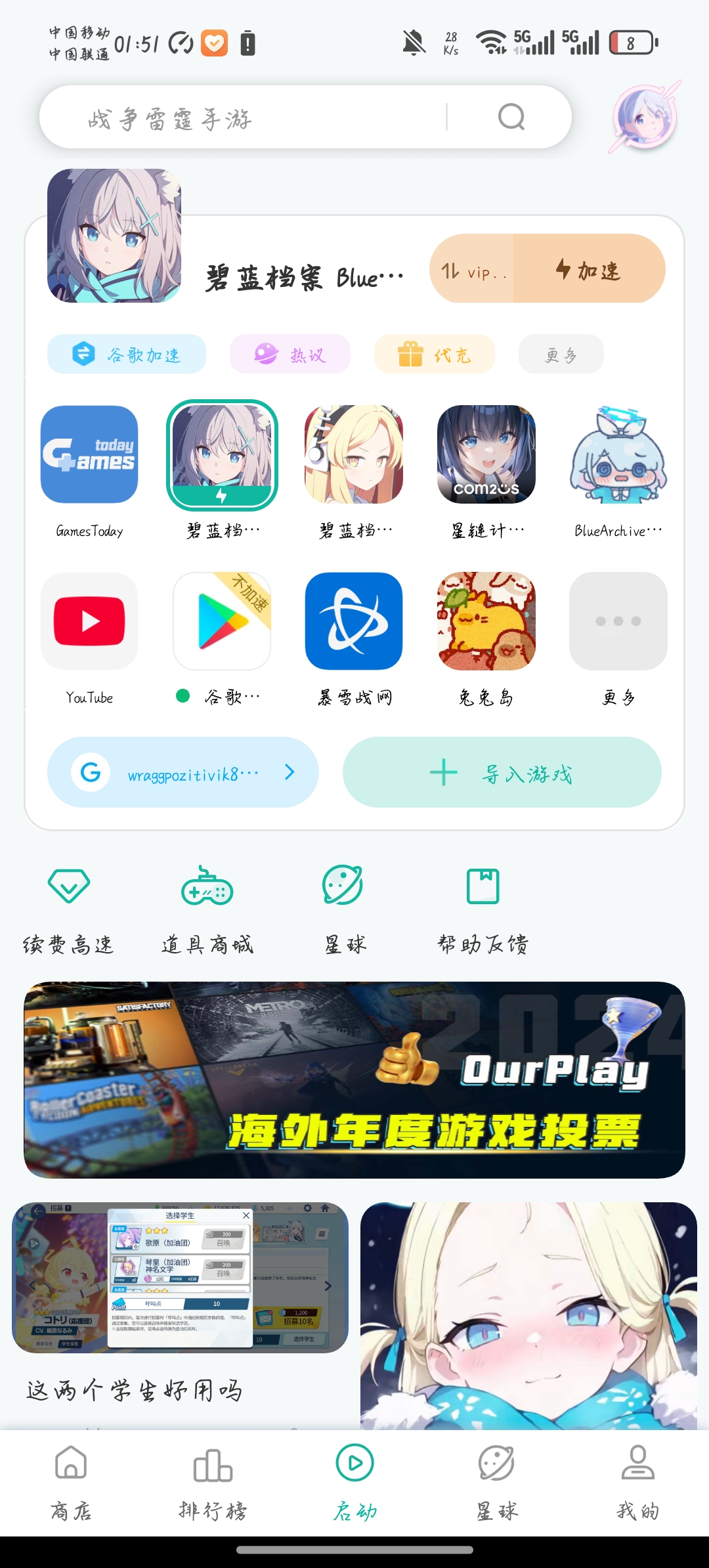Open the 代充 top-up chip

tap(434, 355)
